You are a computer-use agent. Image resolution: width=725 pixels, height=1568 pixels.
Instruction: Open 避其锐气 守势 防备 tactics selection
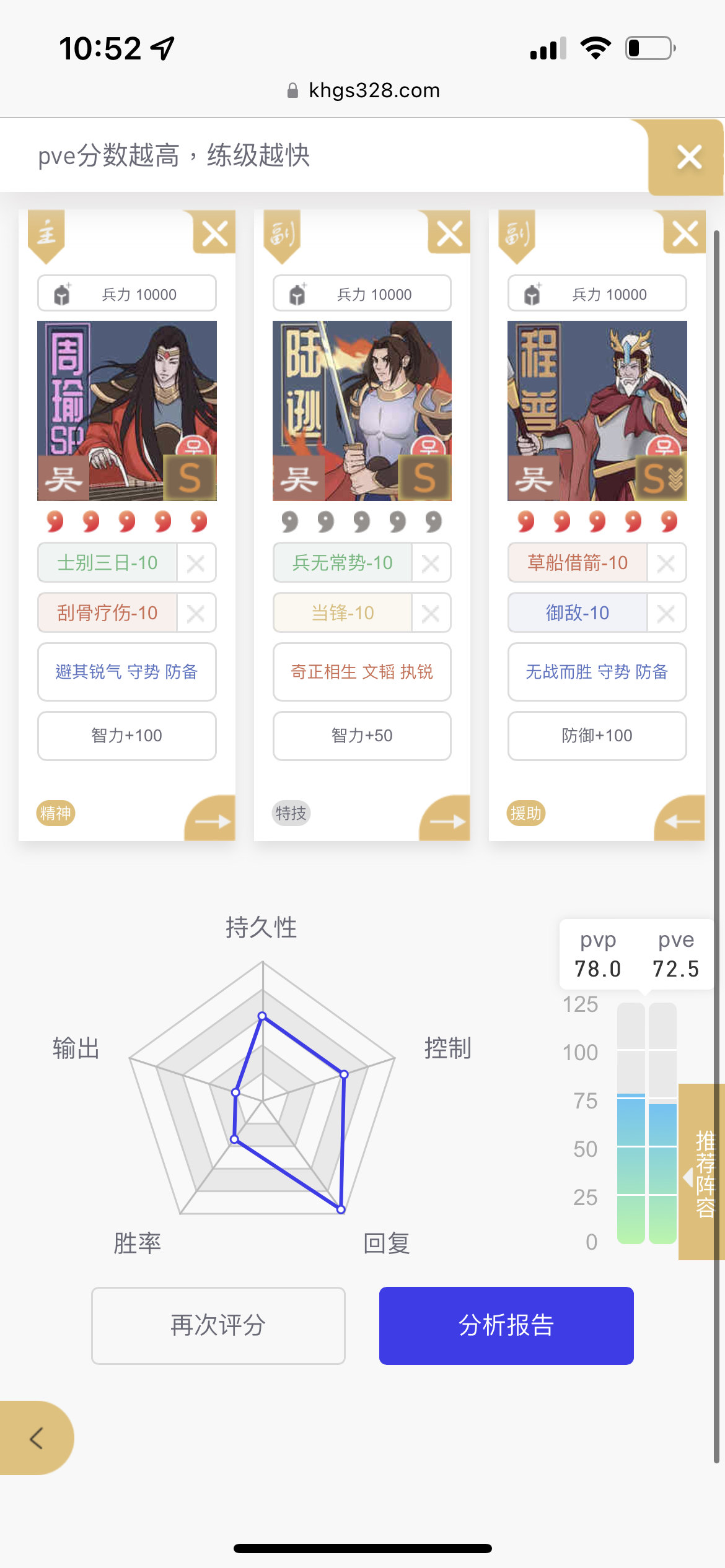click(127, 672)
